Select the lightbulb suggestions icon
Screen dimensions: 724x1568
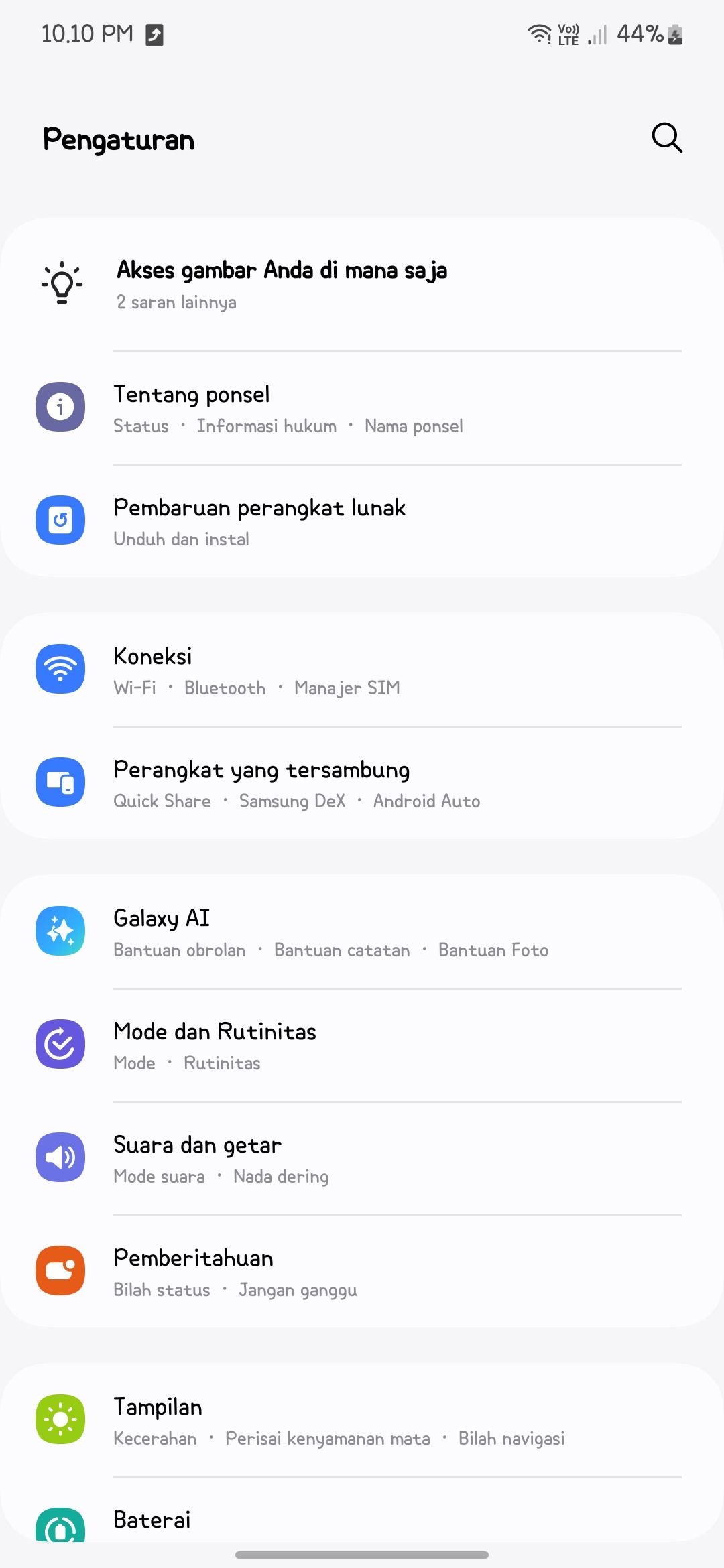(60, 282)
